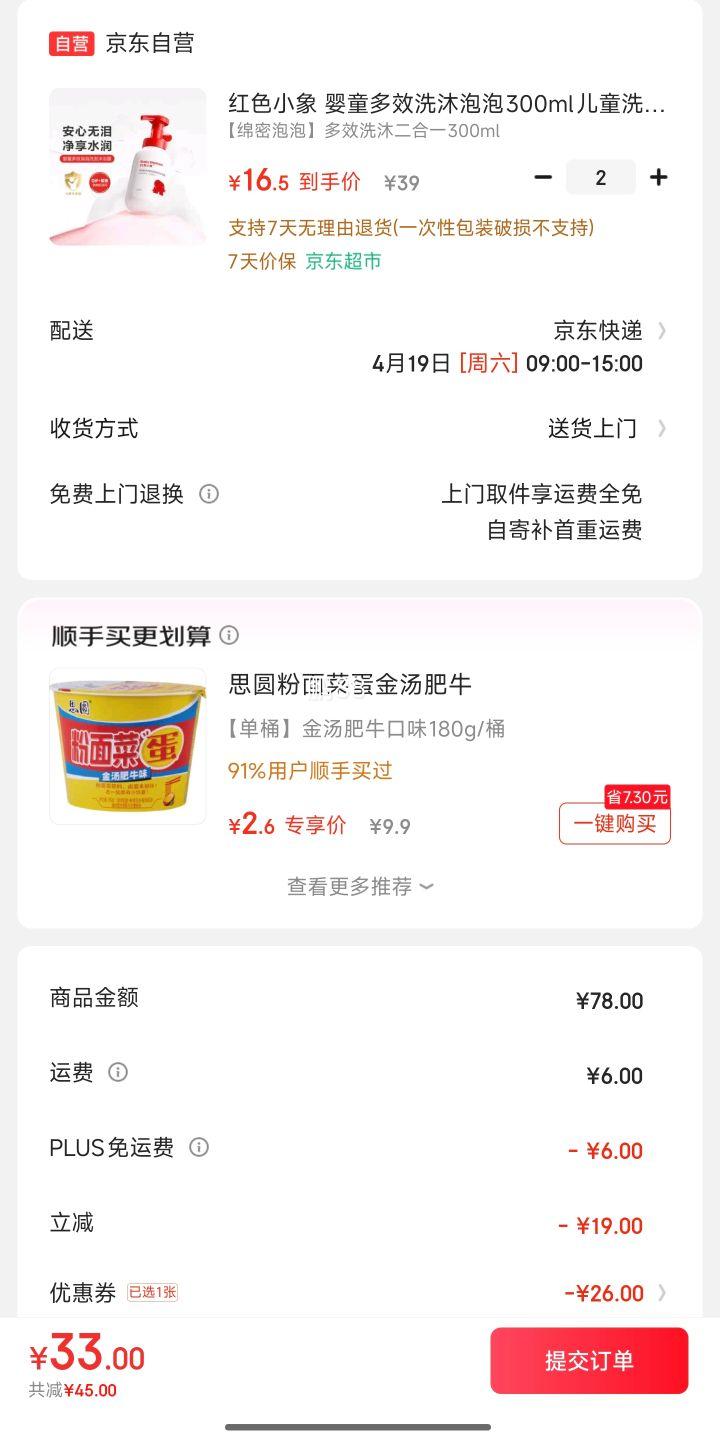
Task: Tap the info icon beside 顺手买更划算
Action: click(x=230, y=635)
